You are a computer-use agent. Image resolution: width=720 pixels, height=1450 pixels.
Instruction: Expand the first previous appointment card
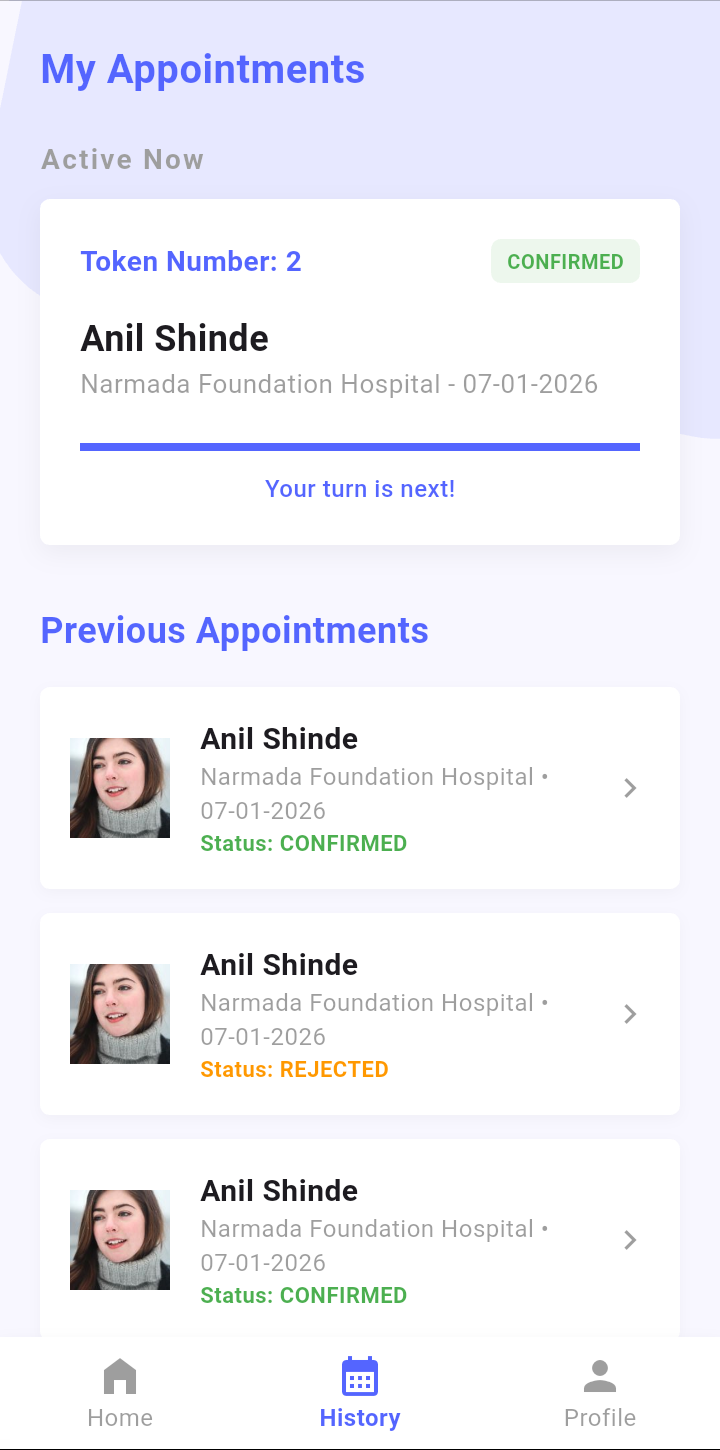coord(360,788)
